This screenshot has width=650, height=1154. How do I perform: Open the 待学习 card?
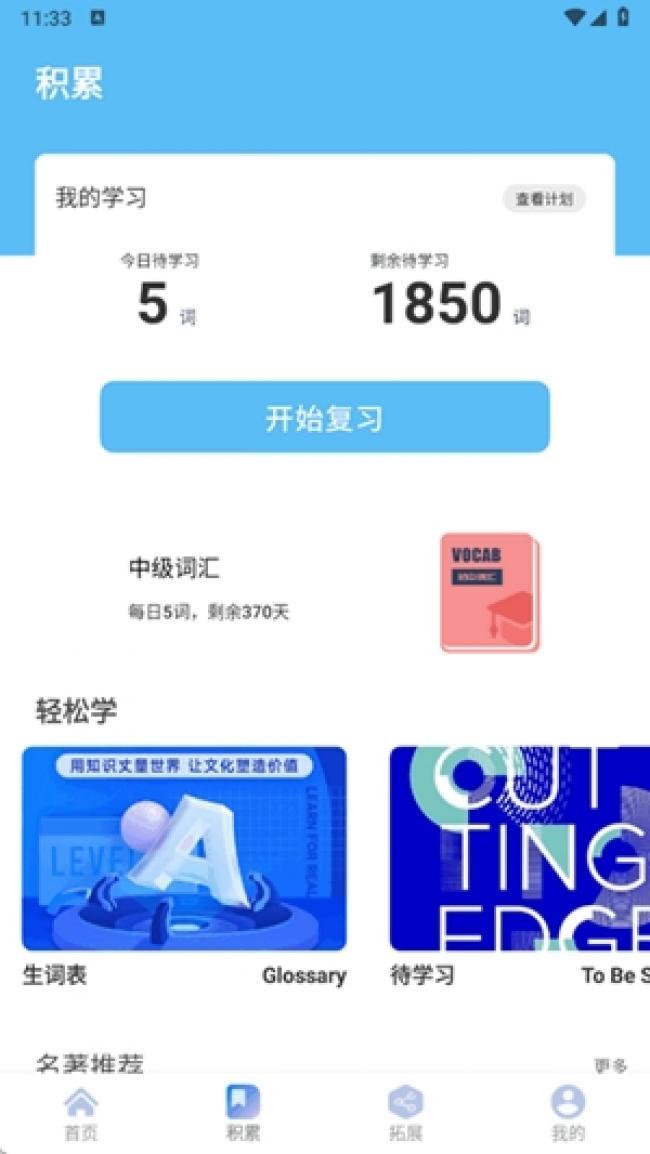(520, 867)
